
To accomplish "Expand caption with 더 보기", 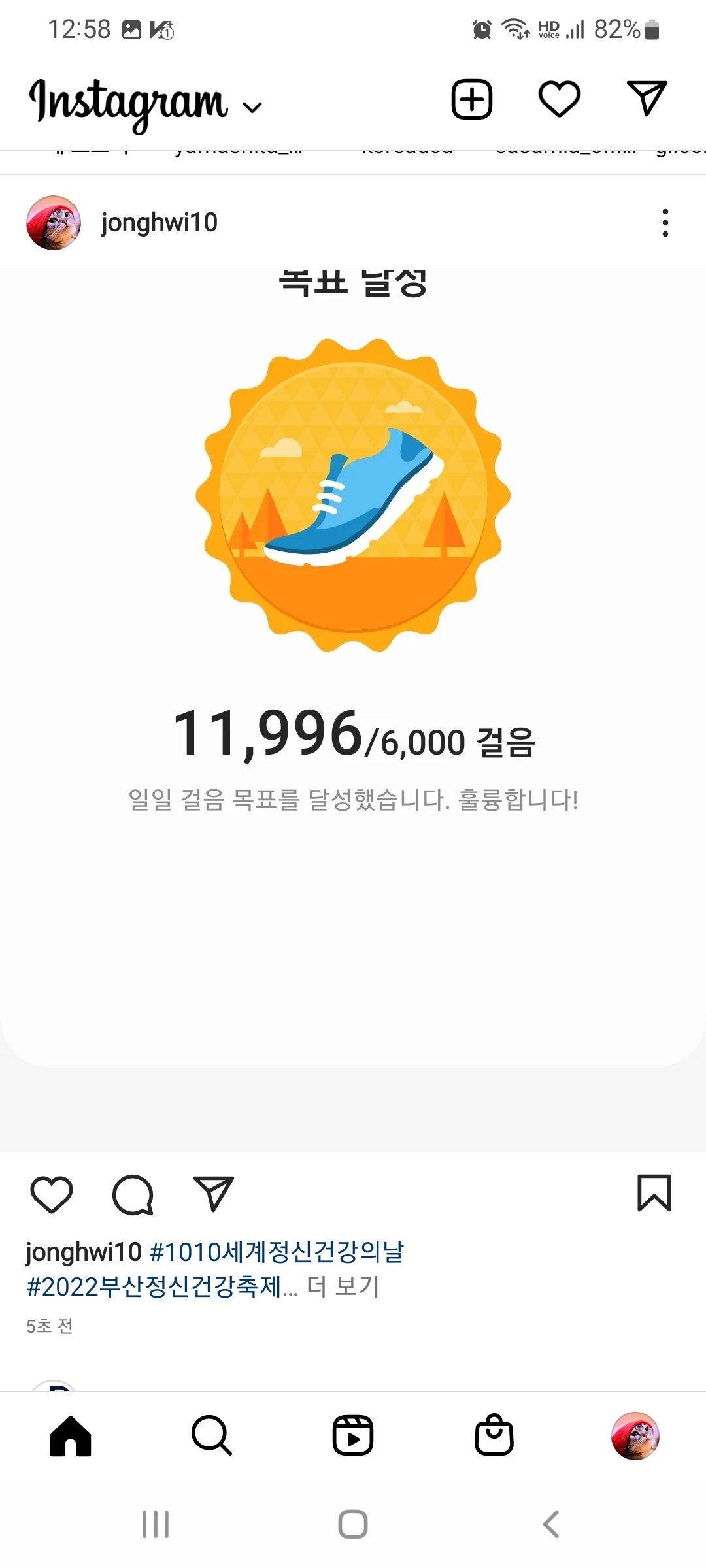I will pyautogui.click(x=343, y=1286).
